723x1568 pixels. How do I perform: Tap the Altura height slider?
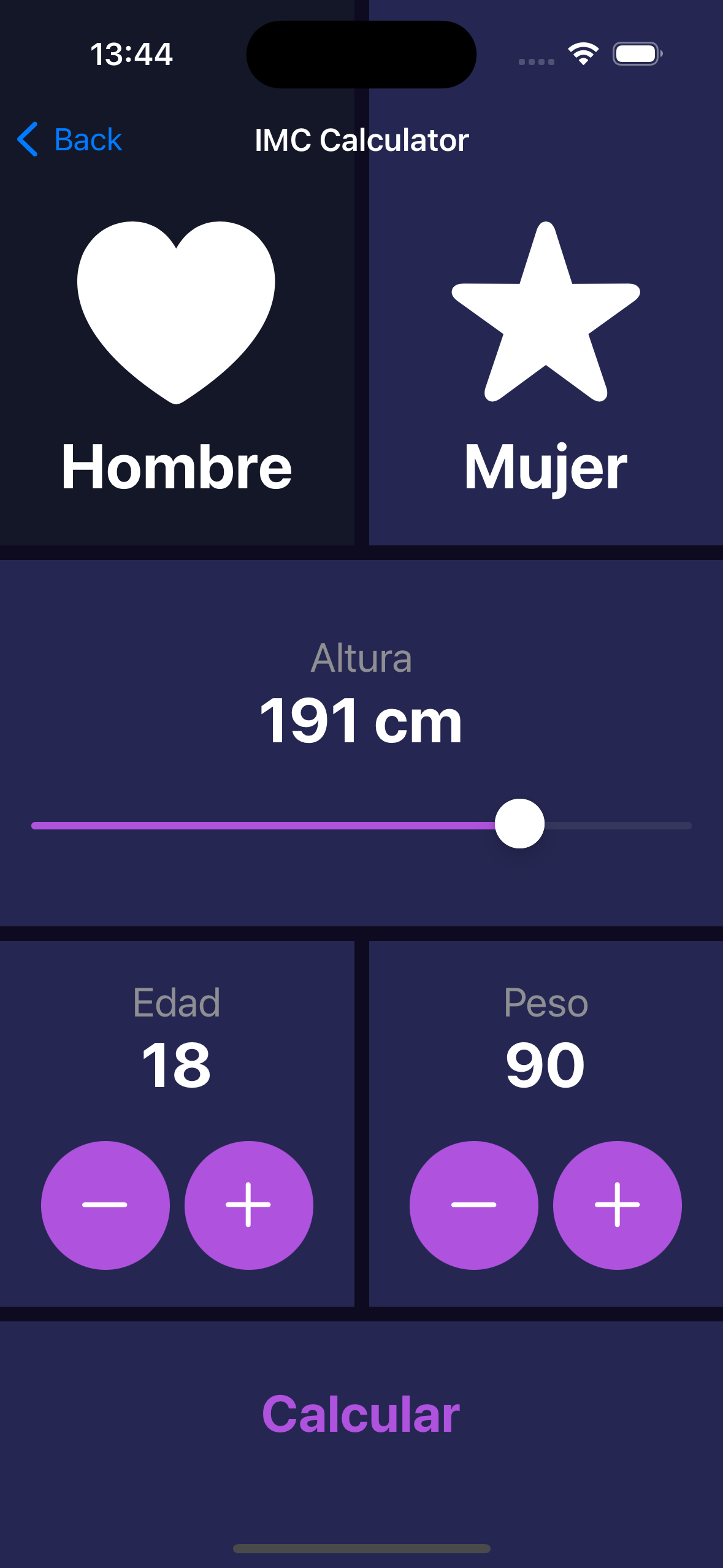(x=519, y=824)
